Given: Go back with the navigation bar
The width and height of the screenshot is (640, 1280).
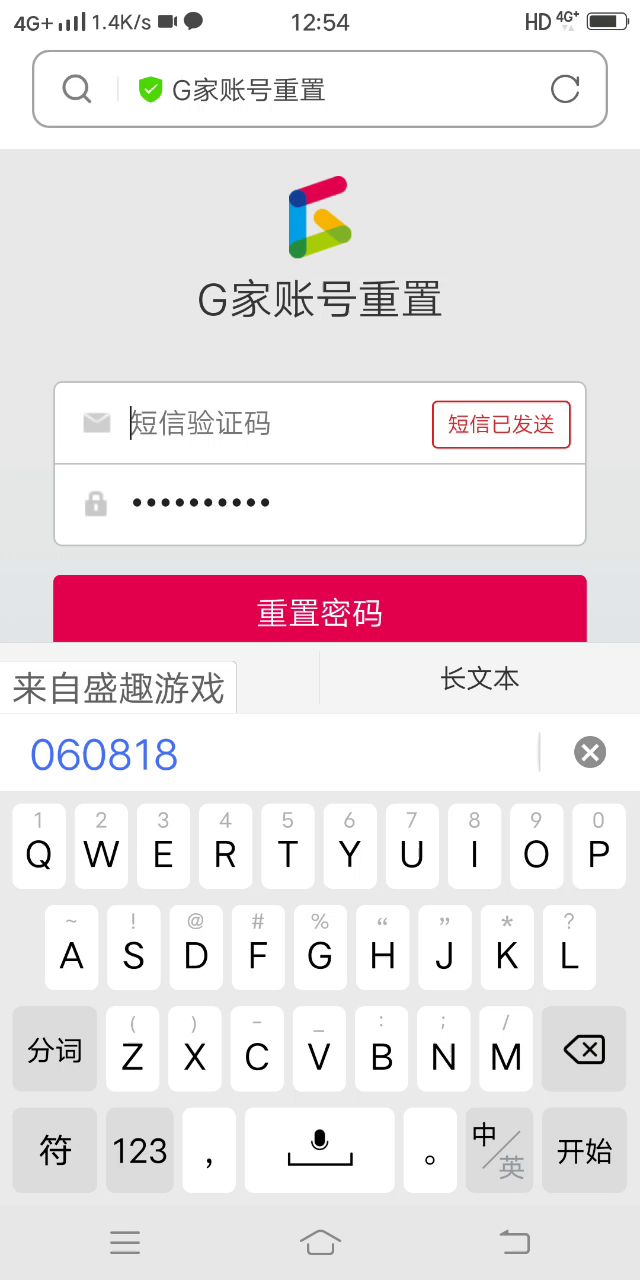Looking at the screenshot, I should coord(514,1242).
